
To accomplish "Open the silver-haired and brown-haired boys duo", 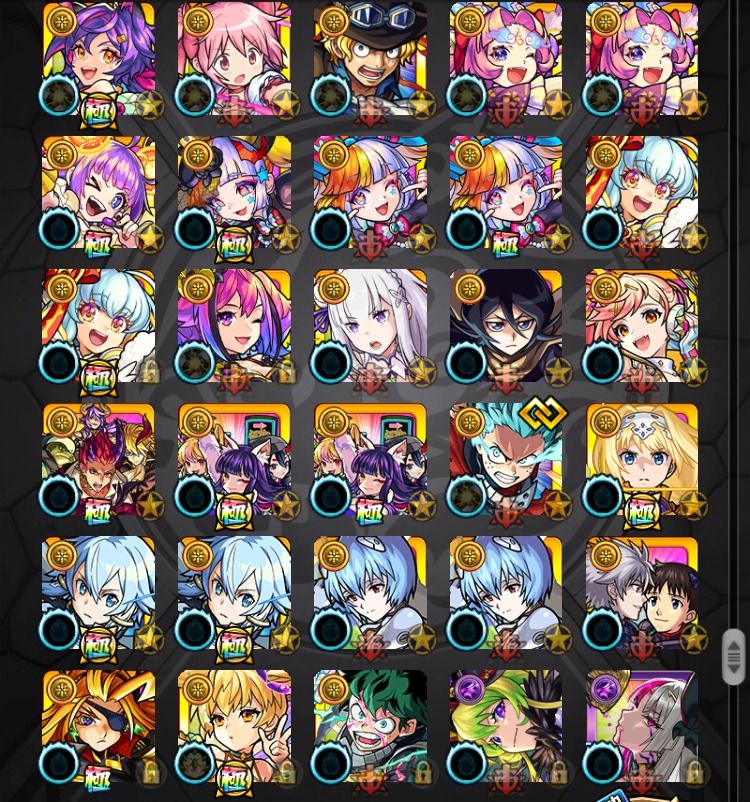I will pyautogui.click(x=643, y=593).
